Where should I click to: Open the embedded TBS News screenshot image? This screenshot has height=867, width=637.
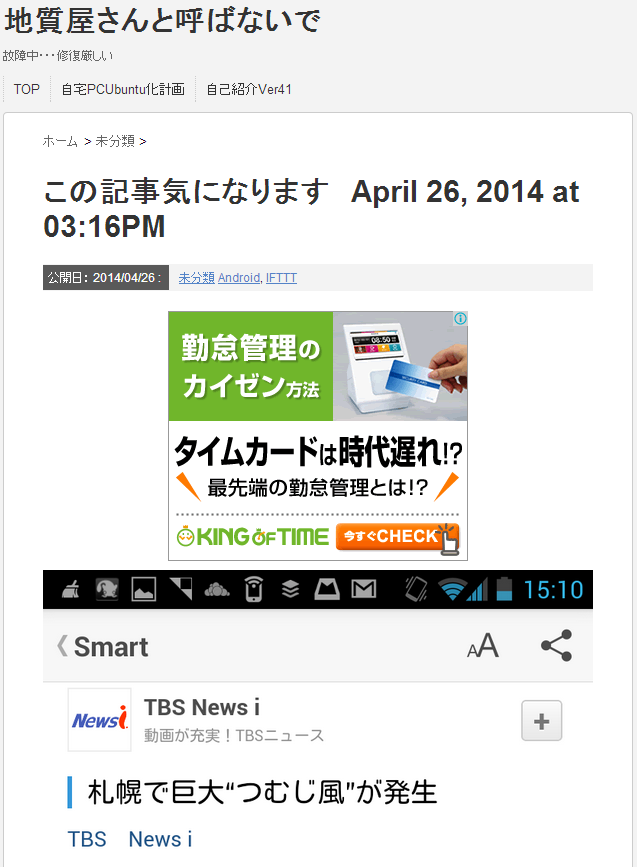(317, 720)
